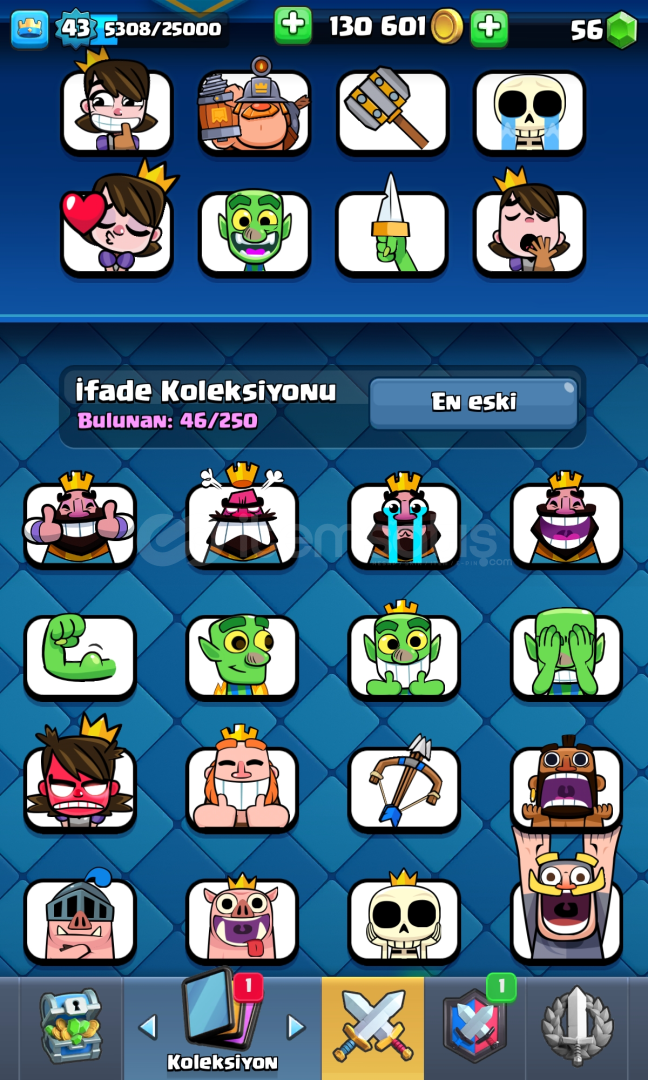Image resolution: width=648 pixels, height=1080 pixels.
Task: Open the events laurel sword tab
Action: coord(577,1026)
